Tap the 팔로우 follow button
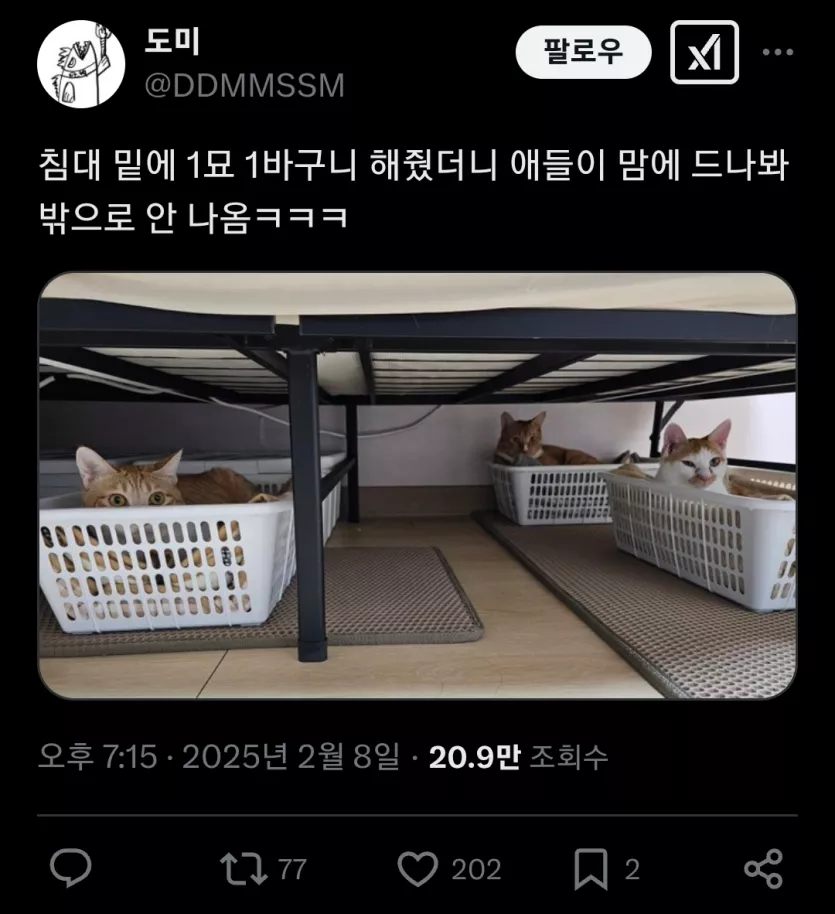The height and width of the screenshot is (914, 835). tap(583, 52)
